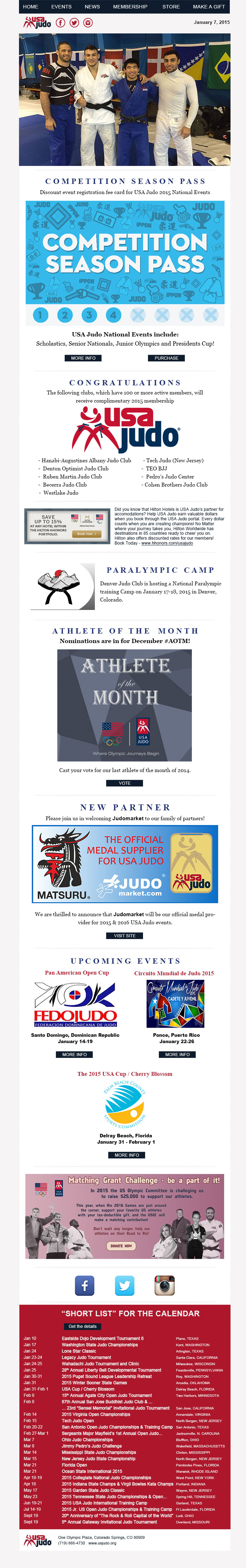246x1568 pixels.
Task: Tap MORE INFO about USA Judo National Events
Action: [x=83, y=358]
